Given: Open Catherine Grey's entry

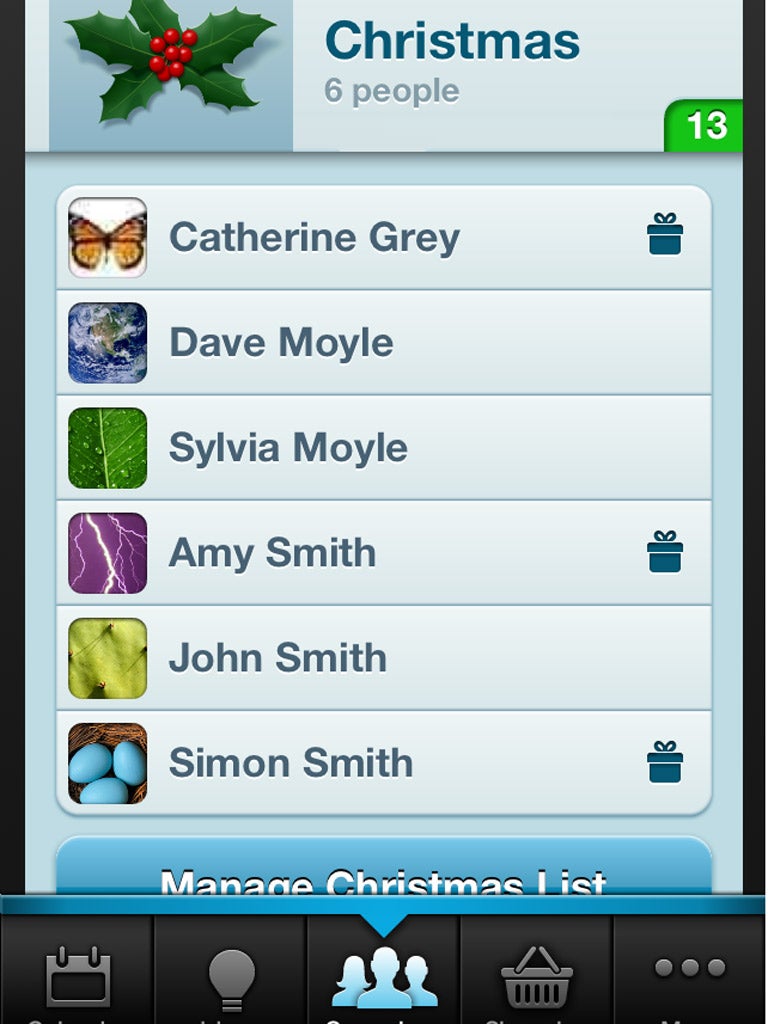Looking at the screenshot, I should point(384,238).
